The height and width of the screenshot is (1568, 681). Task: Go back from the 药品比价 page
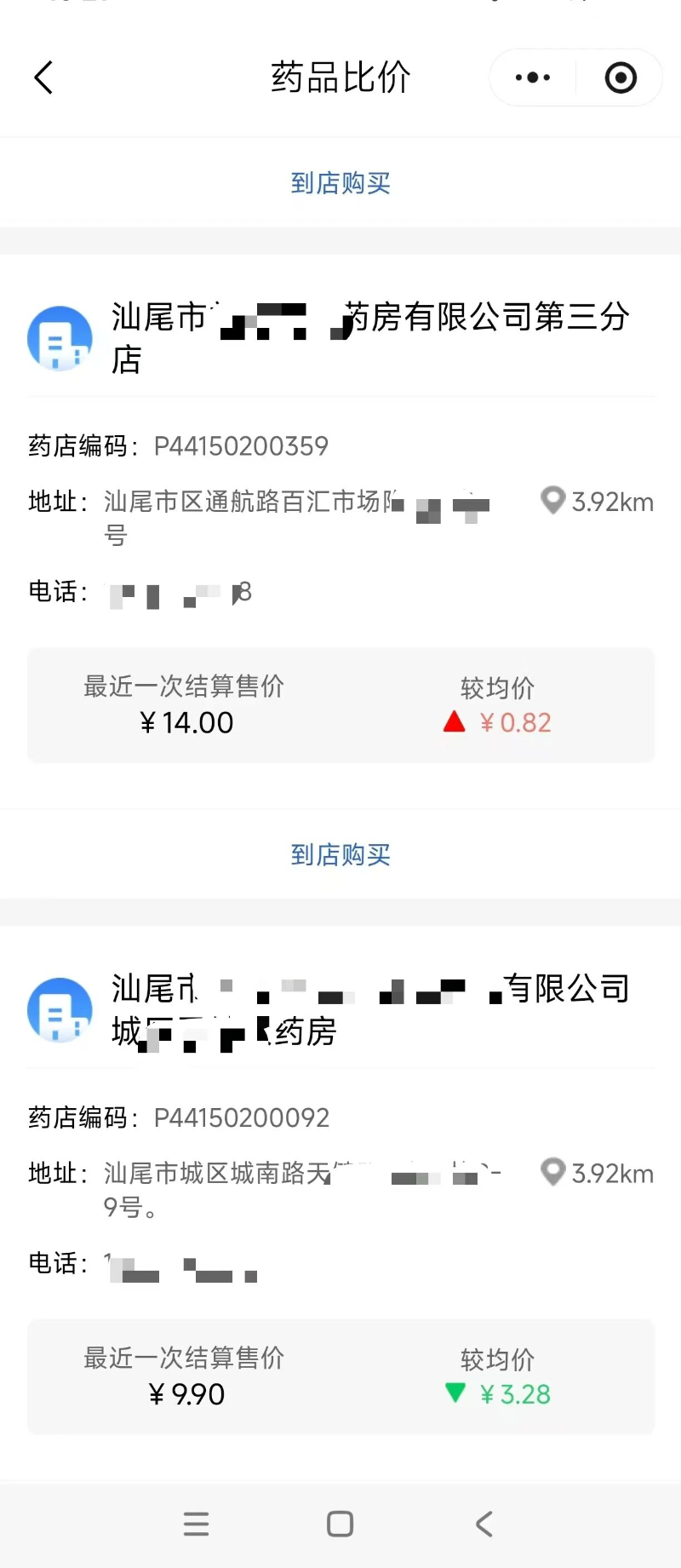[44, 78]
